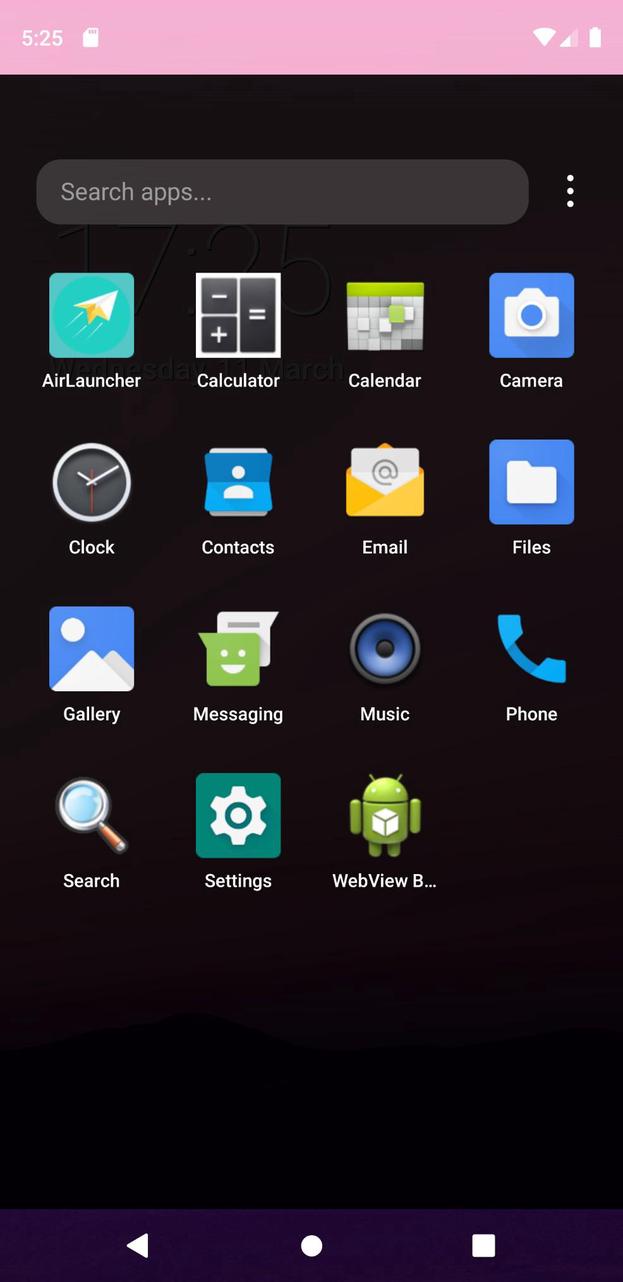
Task: Open the Search app with magnifier icon
Action: (x=92, y=817)
